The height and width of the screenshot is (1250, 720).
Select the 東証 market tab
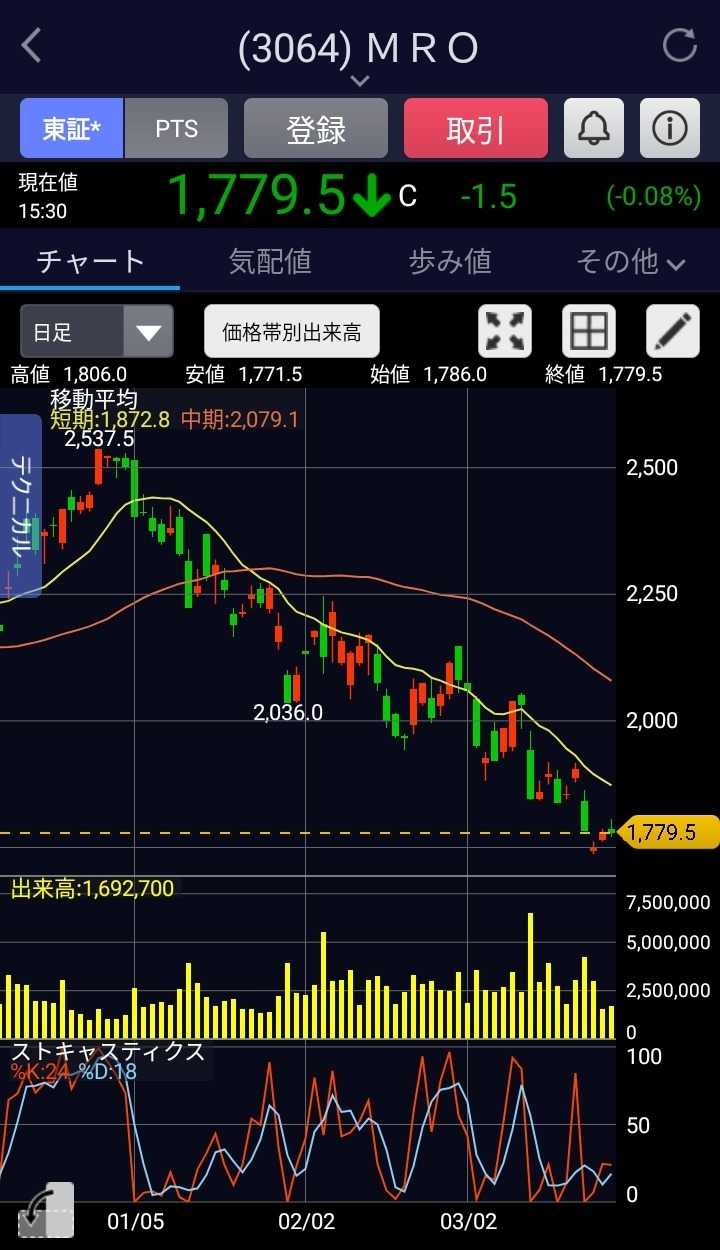72,128
